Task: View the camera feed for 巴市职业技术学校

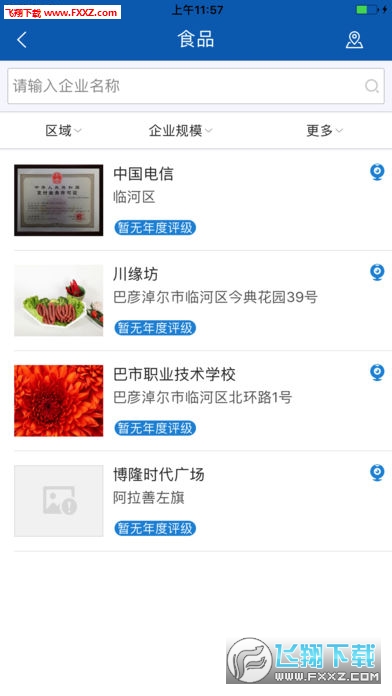Action: (377, 373)
